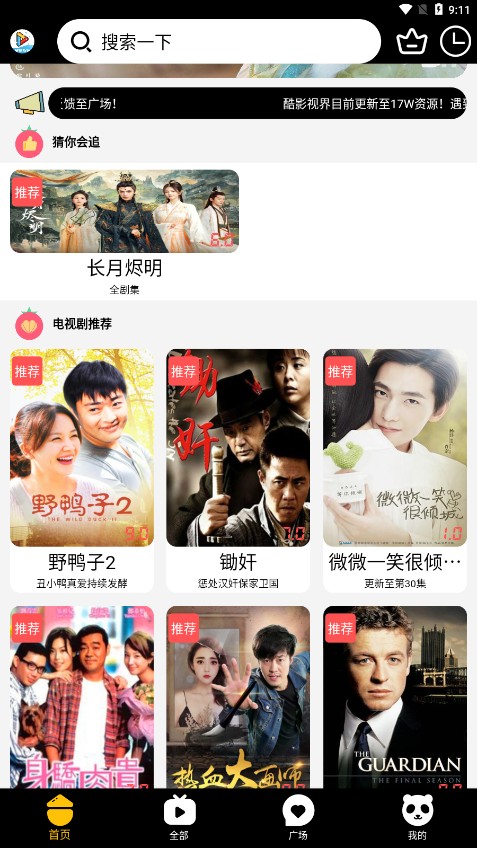Open the 锄奸 drama card
Viewport: 477px width, 848px height.
pyautogui.click(x=238, y=471)
